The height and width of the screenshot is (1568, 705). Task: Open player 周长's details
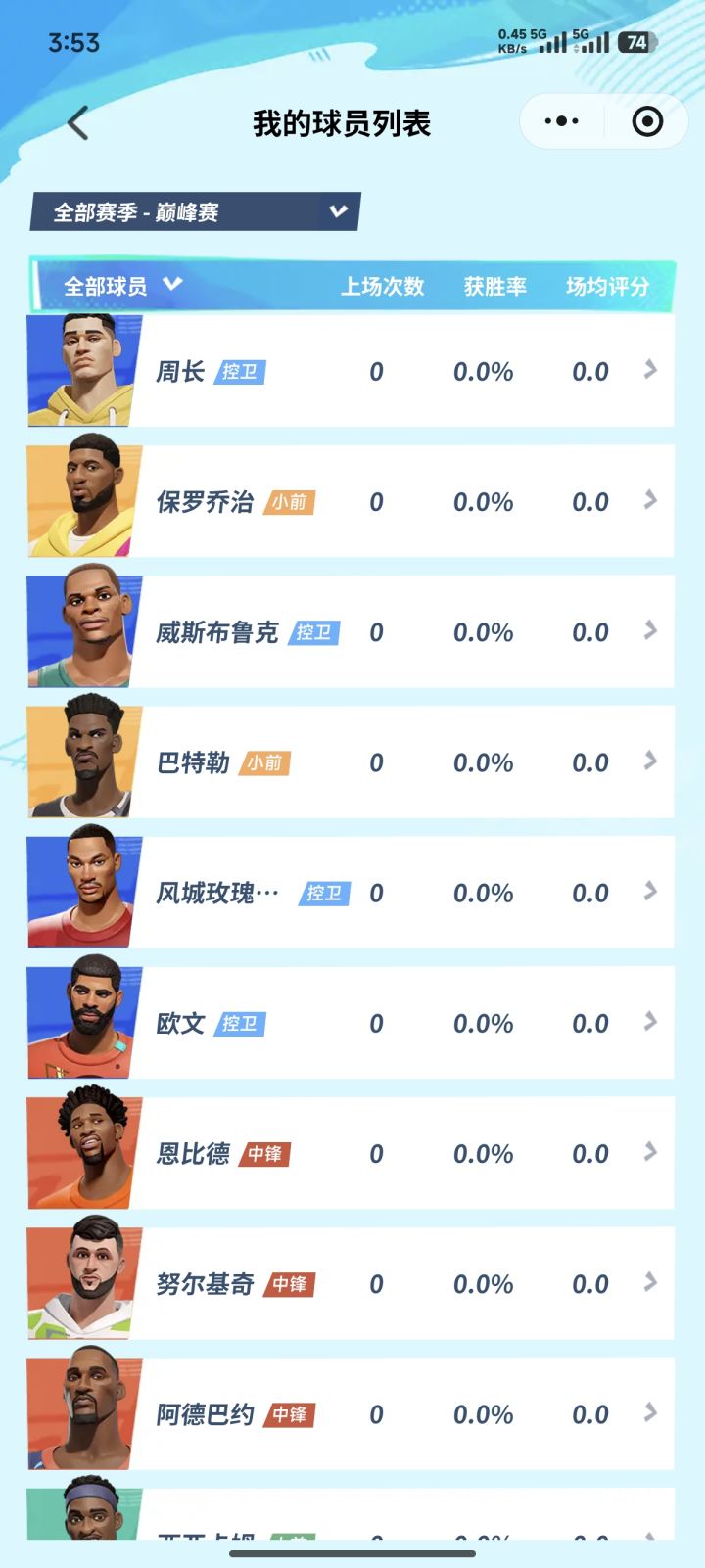click(x=351, y=371)
